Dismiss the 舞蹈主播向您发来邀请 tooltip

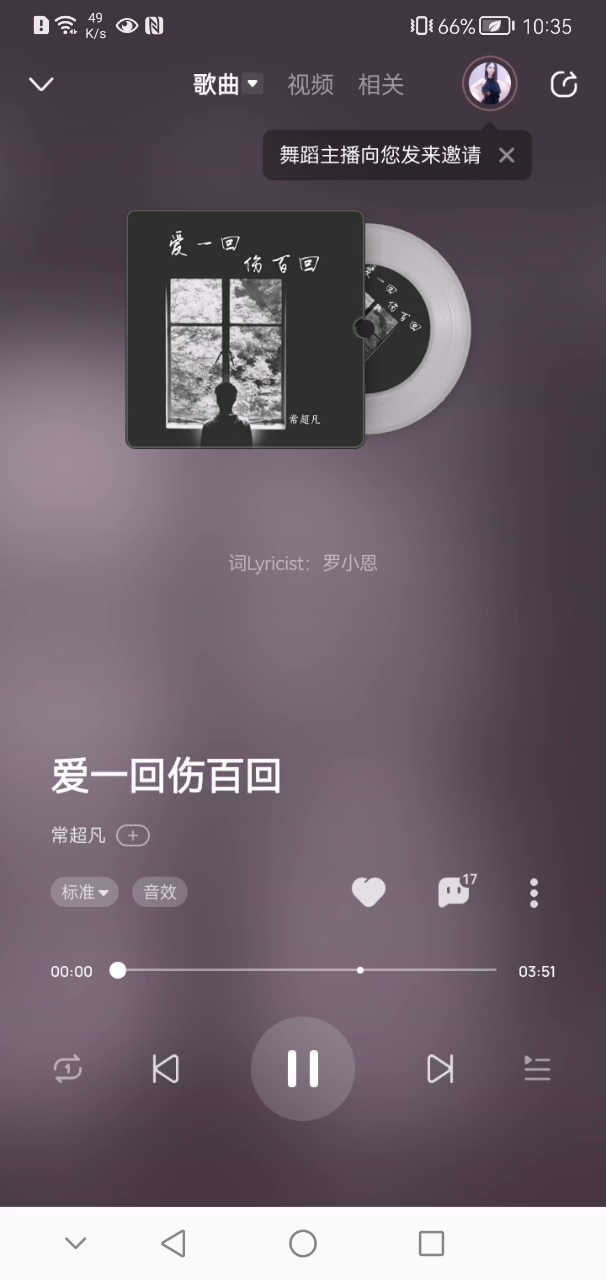pos(507,155)
